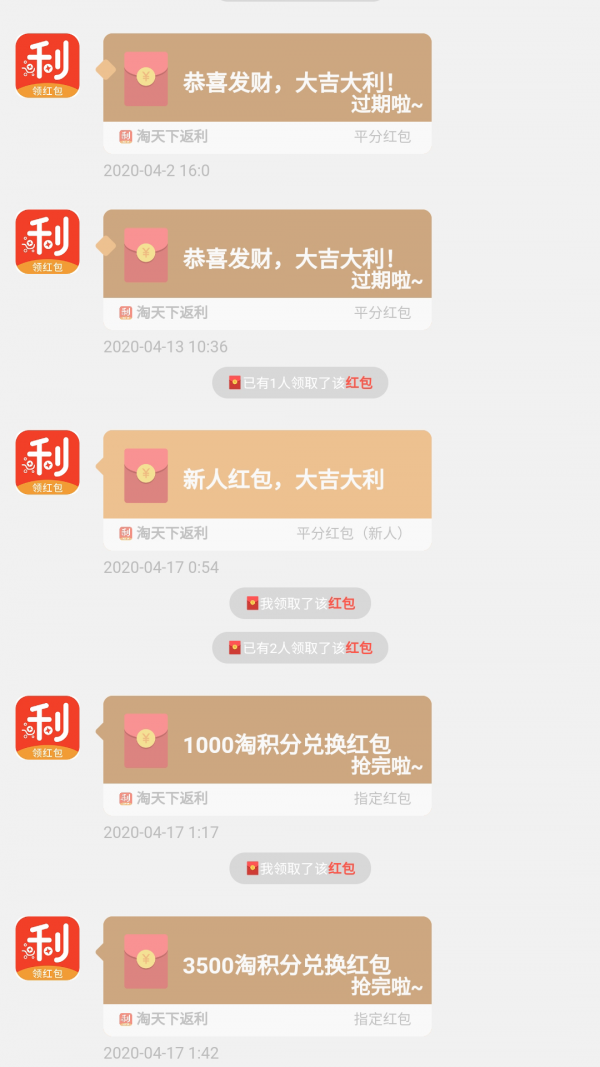
Task: Tap the 红包 link in 已有1人领取了该红包
Action: [x=359, y=382]
